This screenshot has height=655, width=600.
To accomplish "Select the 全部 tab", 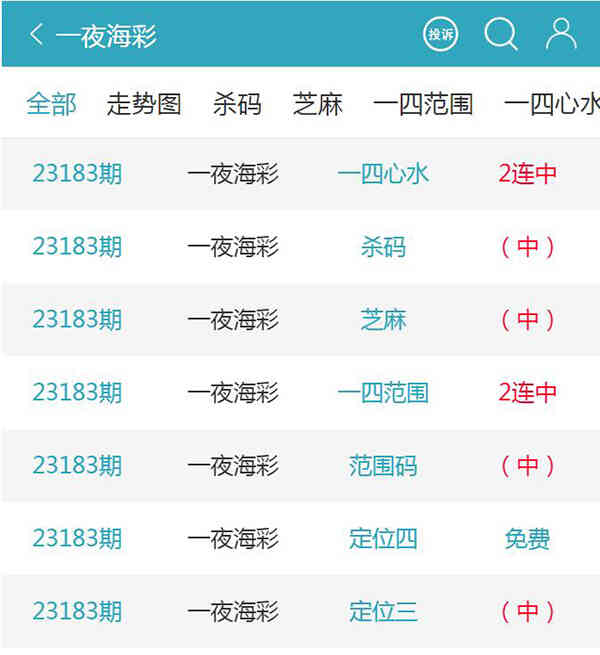I will tap(51, 104).
